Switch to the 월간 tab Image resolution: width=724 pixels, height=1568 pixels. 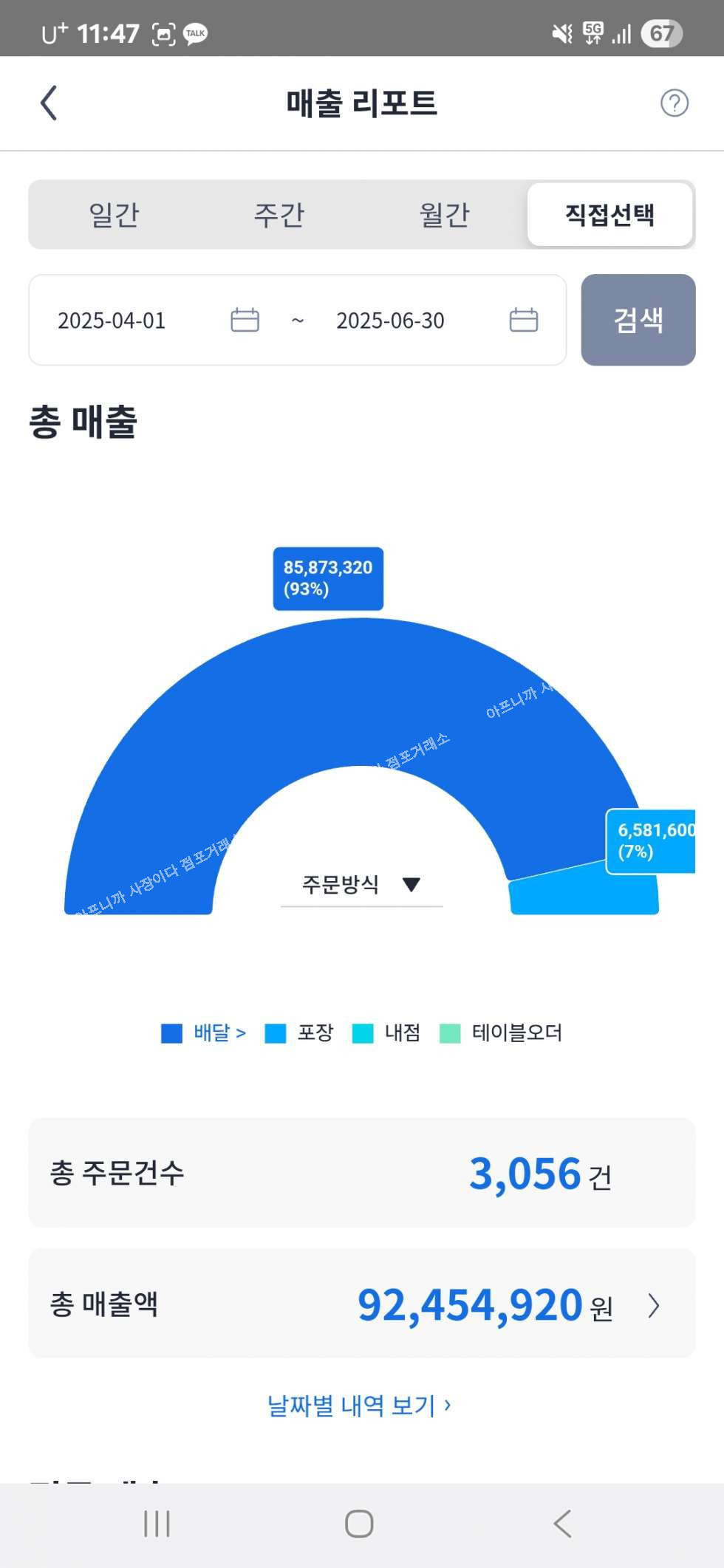coord(445,215)
